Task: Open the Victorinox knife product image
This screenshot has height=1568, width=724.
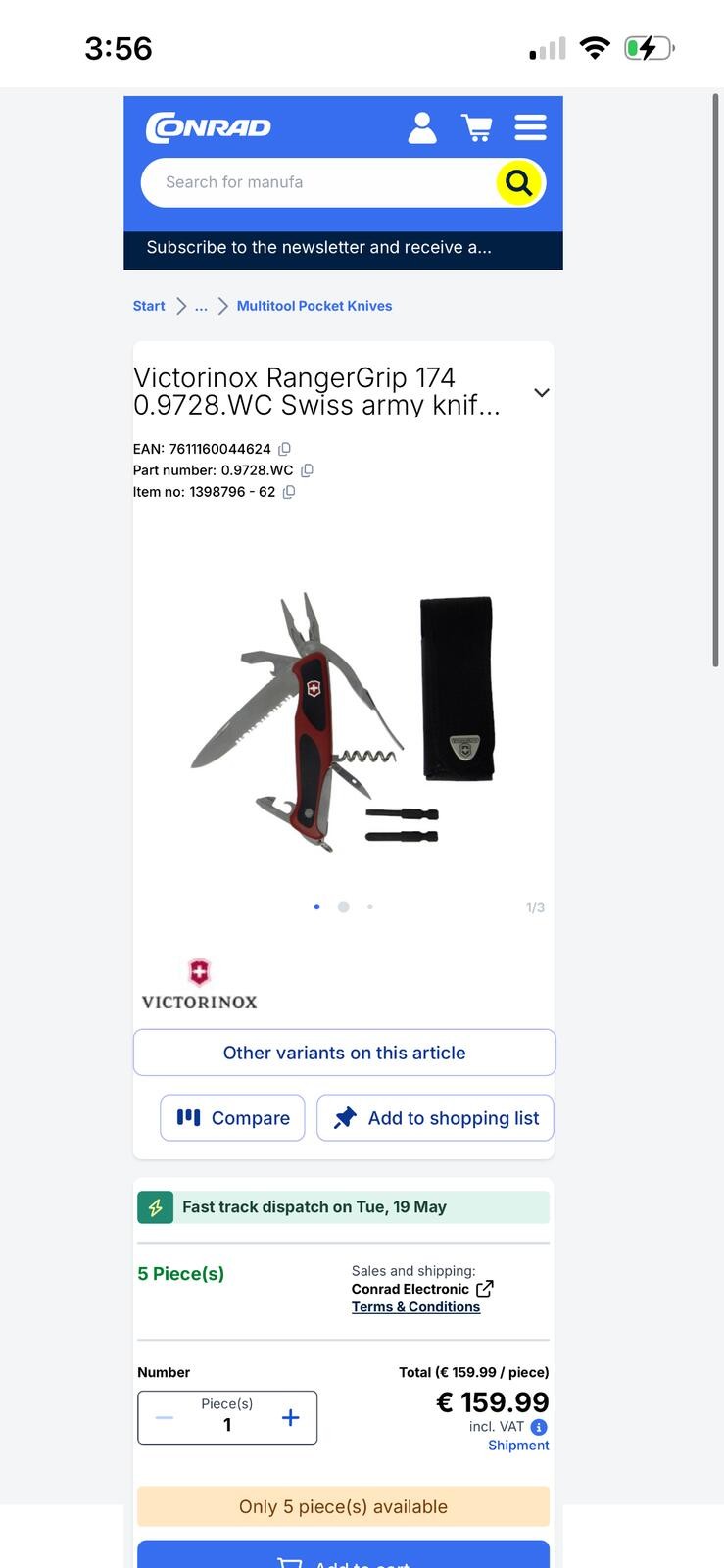Action: tap(343, 720)
